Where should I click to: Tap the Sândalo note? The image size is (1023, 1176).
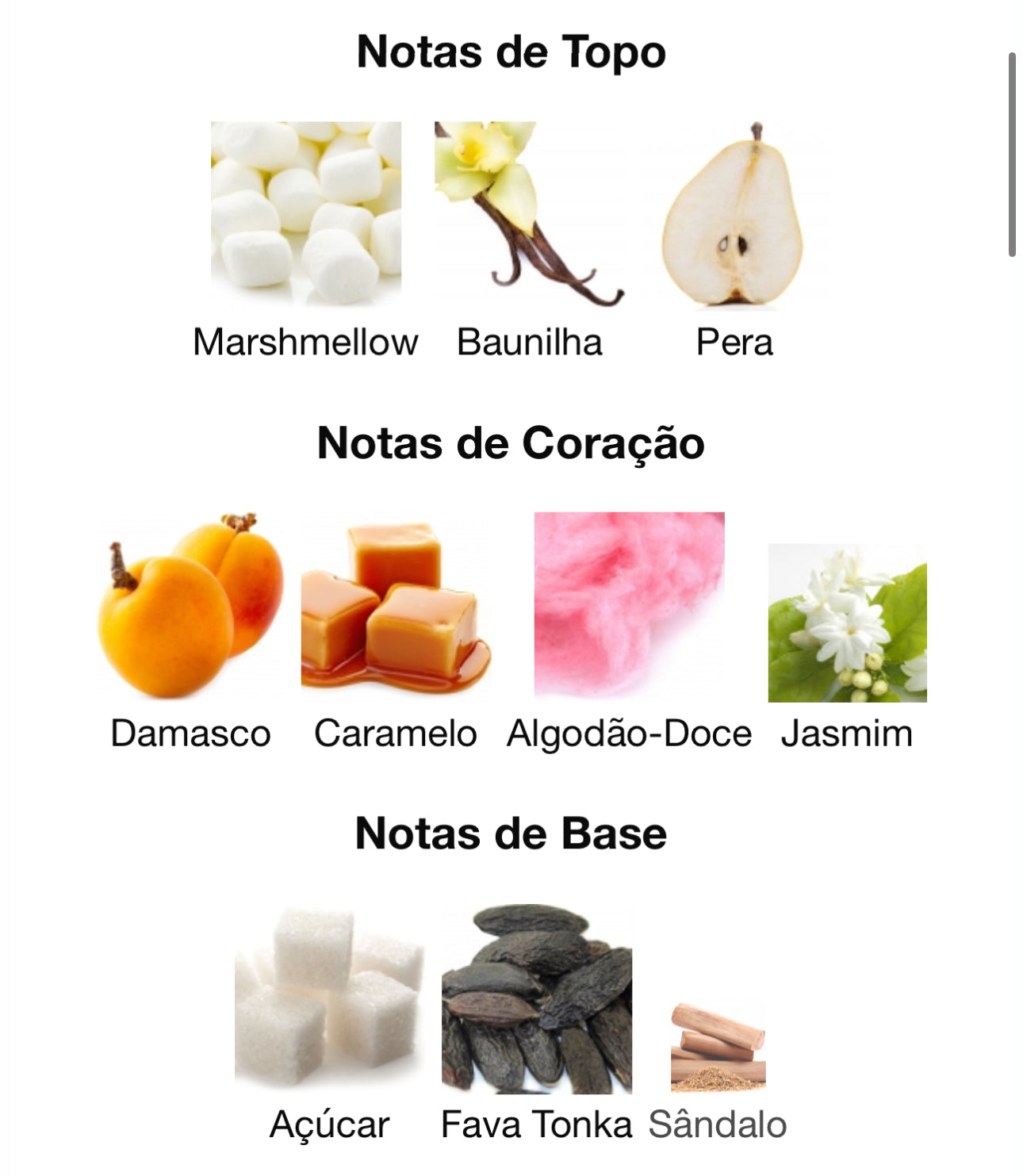tap(718, 1048)
